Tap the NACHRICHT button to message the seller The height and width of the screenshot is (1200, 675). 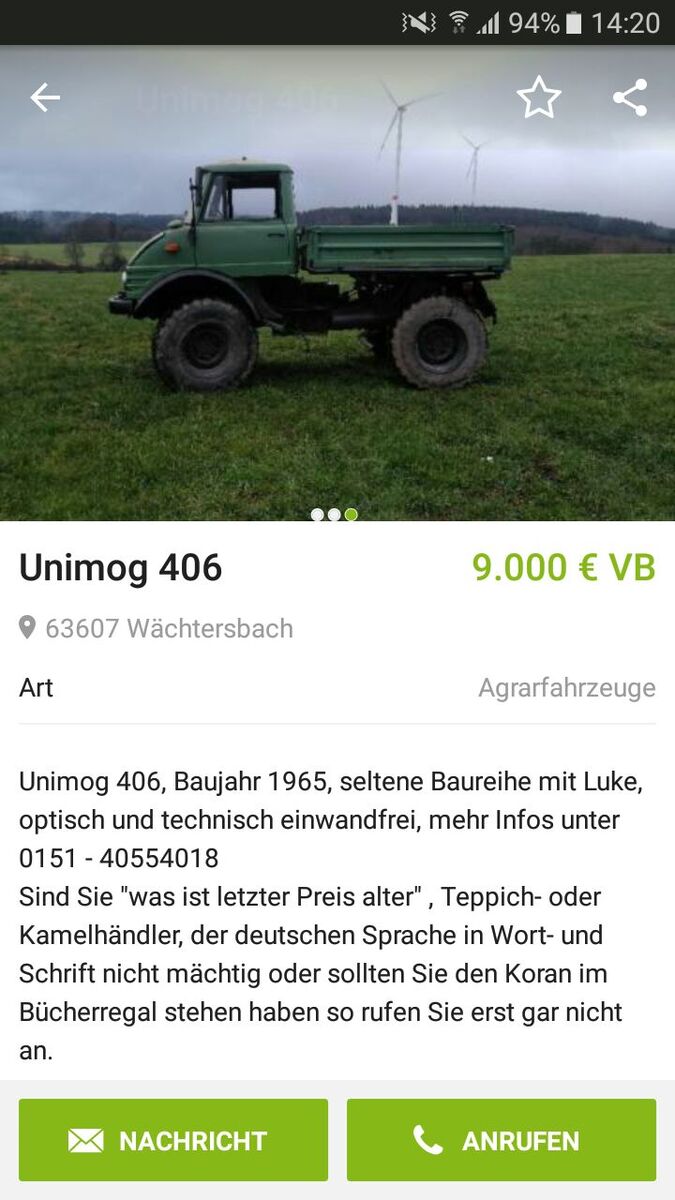coord(173,1140)
